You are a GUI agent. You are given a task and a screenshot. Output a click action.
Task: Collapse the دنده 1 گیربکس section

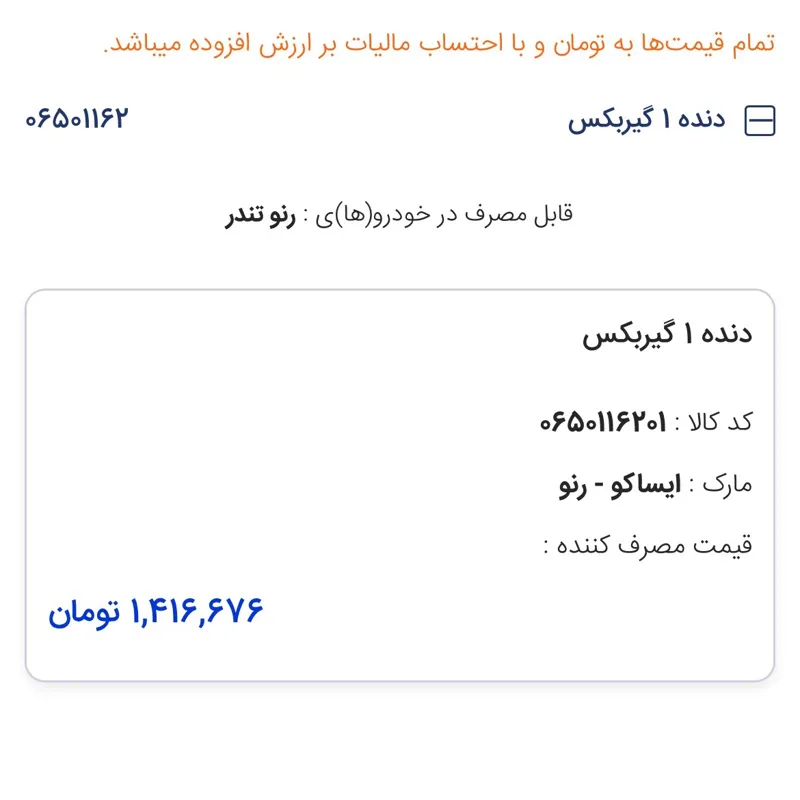point(760,122)
